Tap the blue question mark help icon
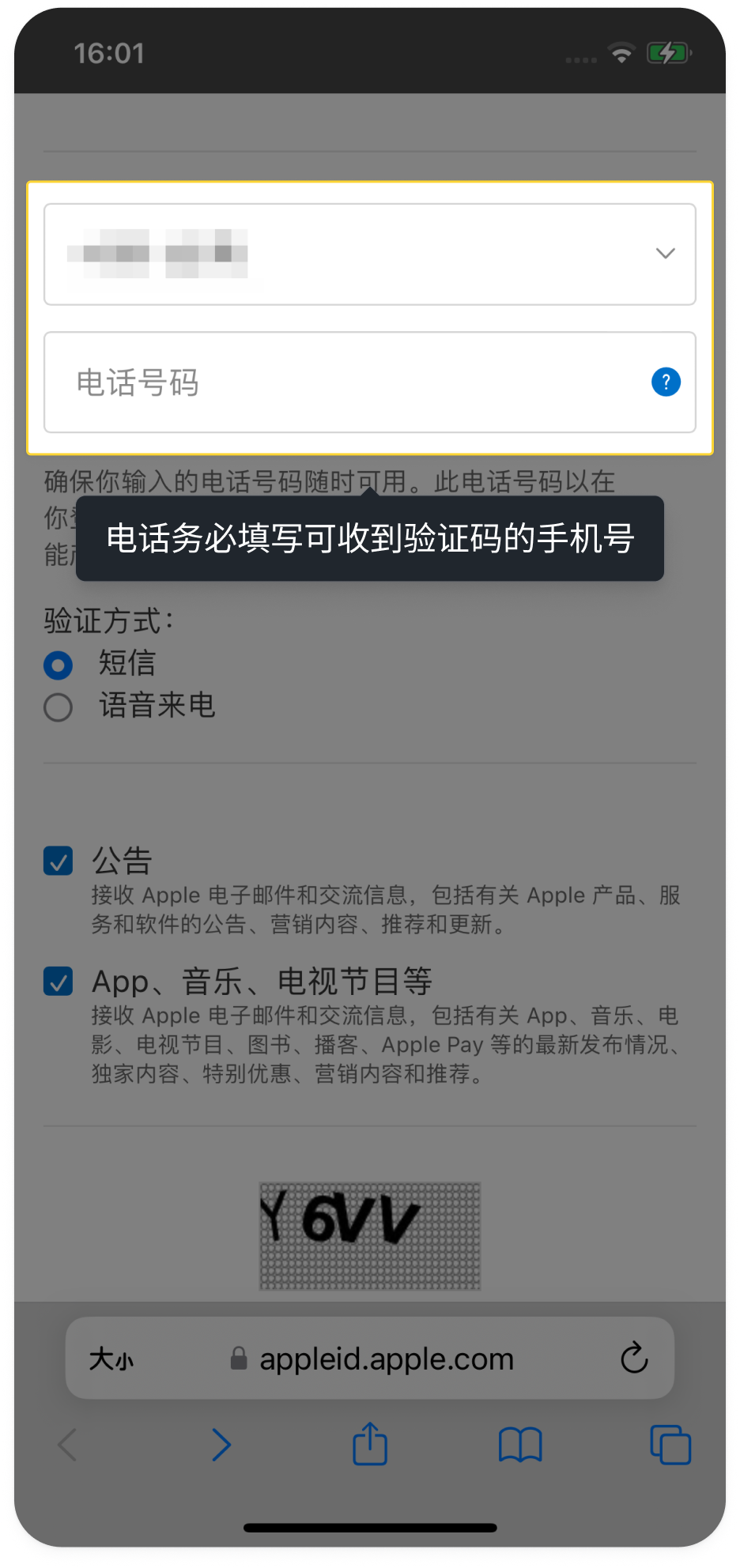 coord(666,382)
